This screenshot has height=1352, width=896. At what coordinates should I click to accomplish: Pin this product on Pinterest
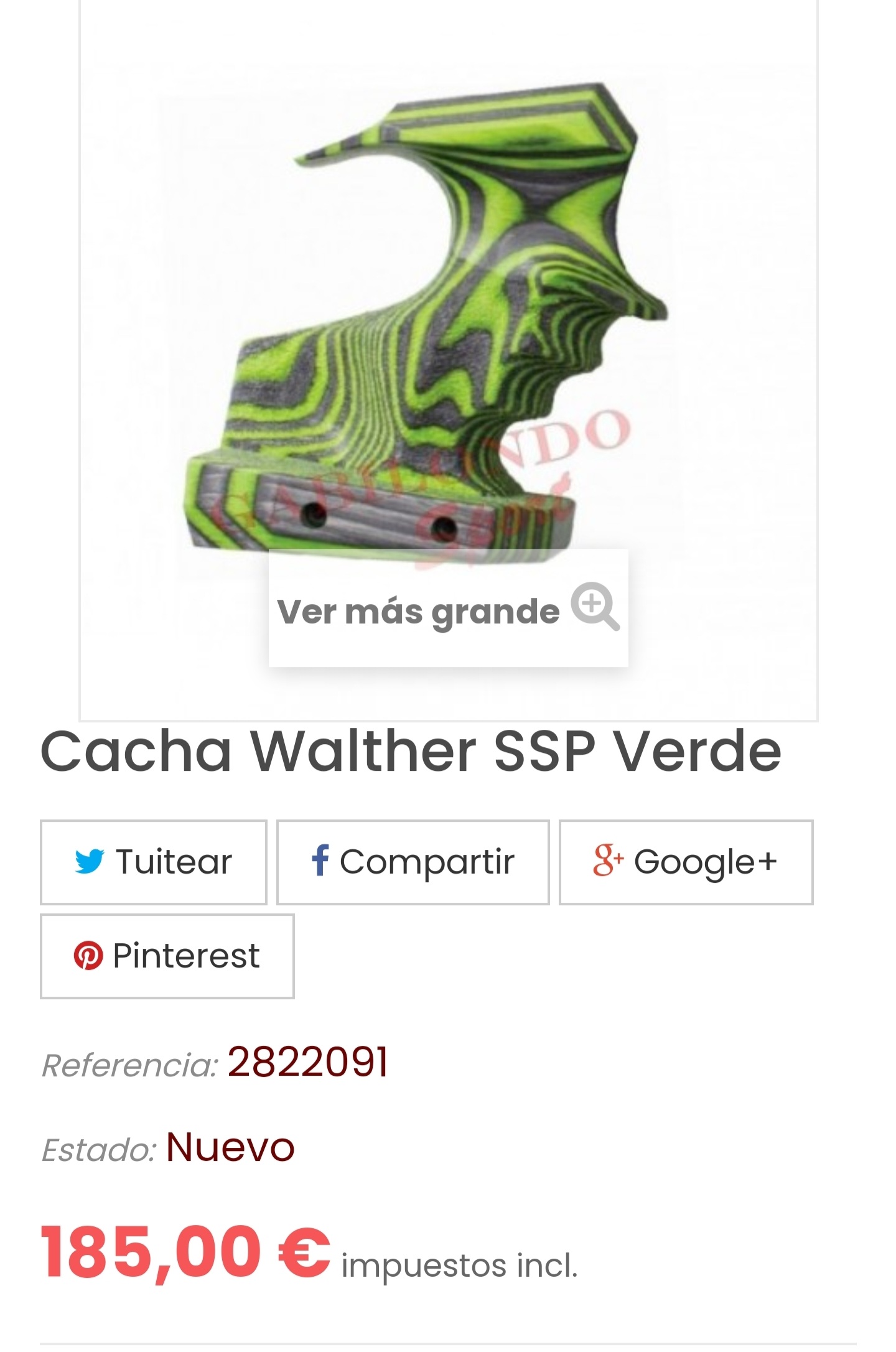(x=167, y=956)
